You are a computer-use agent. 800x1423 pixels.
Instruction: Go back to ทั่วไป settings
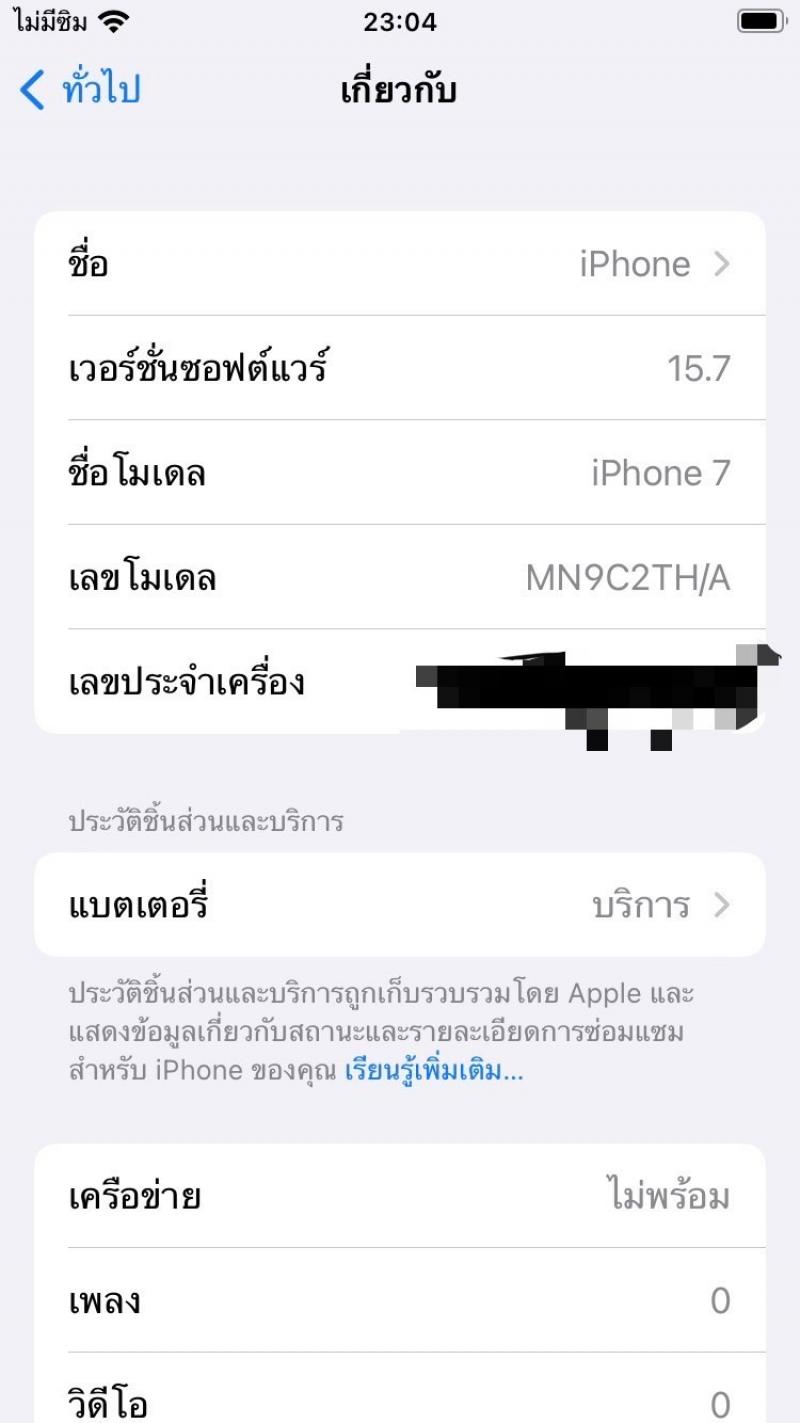[80, 90]
